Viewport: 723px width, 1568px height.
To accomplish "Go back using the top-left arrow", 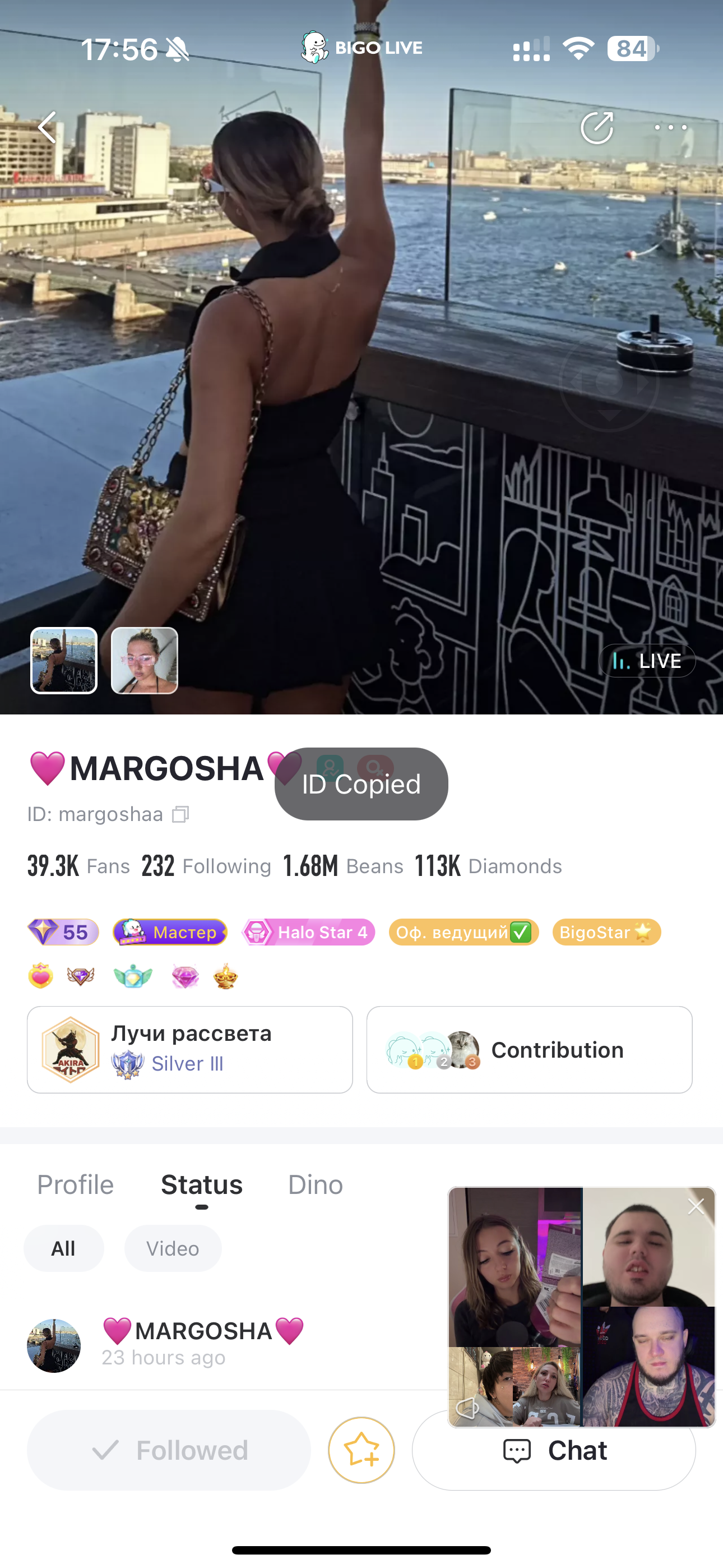I will tap(48, 127).
